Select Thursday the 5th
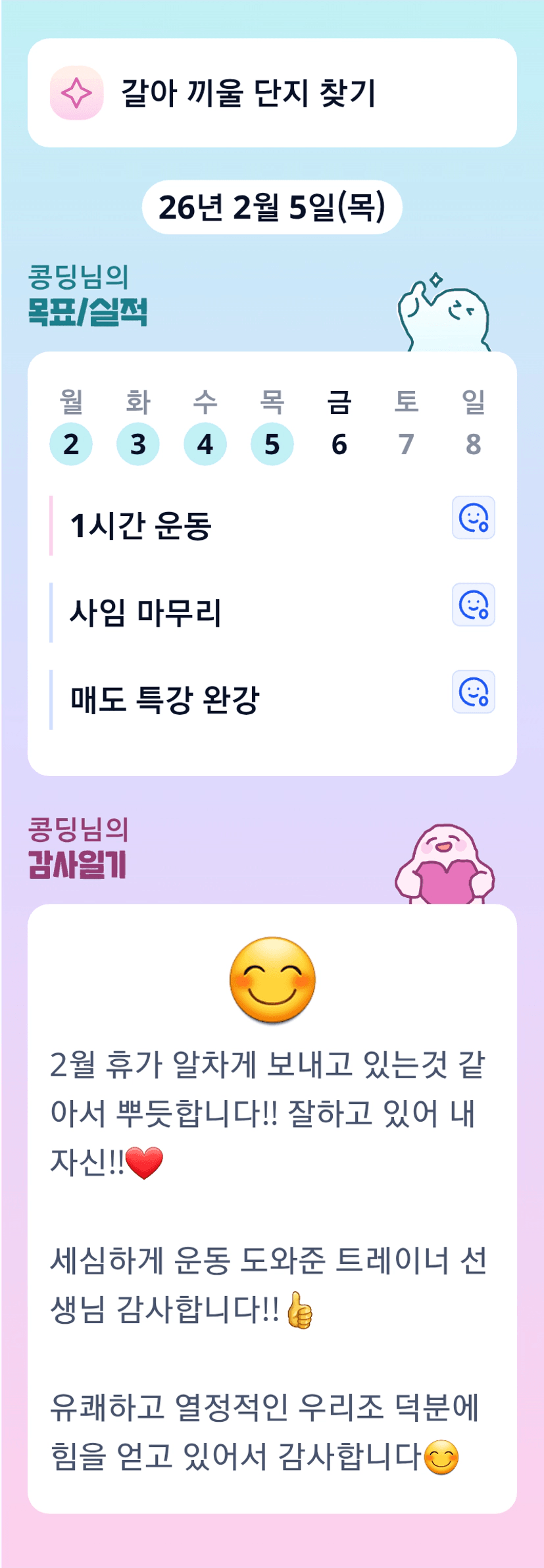The height and width of the screenshot is (1568, 544). (x=272, y=444)
